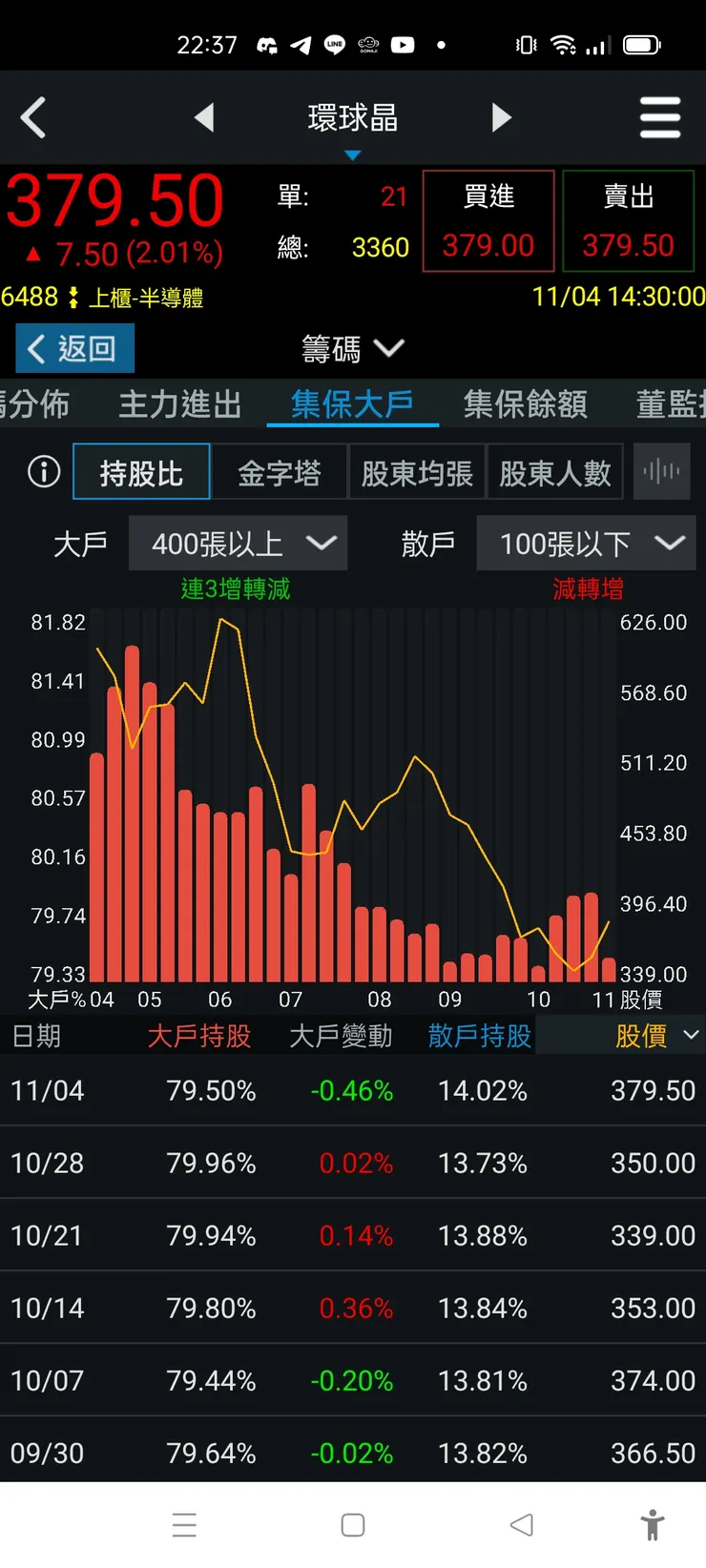Navigate to previous stock with left triangle arrow
Screen dimensions: 706x1568
[206, 117]
